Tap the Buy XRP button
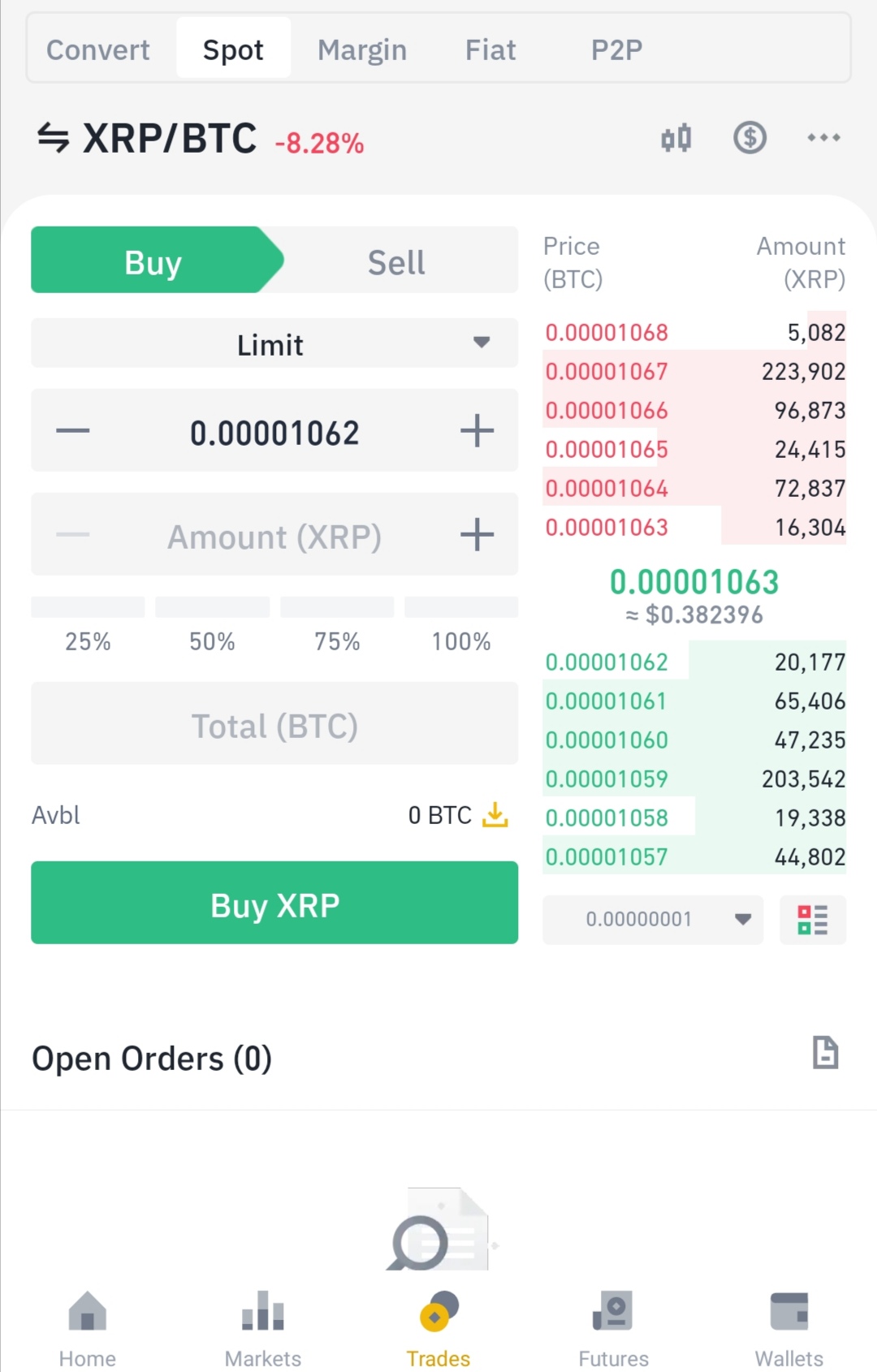This screenshot has height=1372, width=877. pyautogui.click(x=274, y=904)
